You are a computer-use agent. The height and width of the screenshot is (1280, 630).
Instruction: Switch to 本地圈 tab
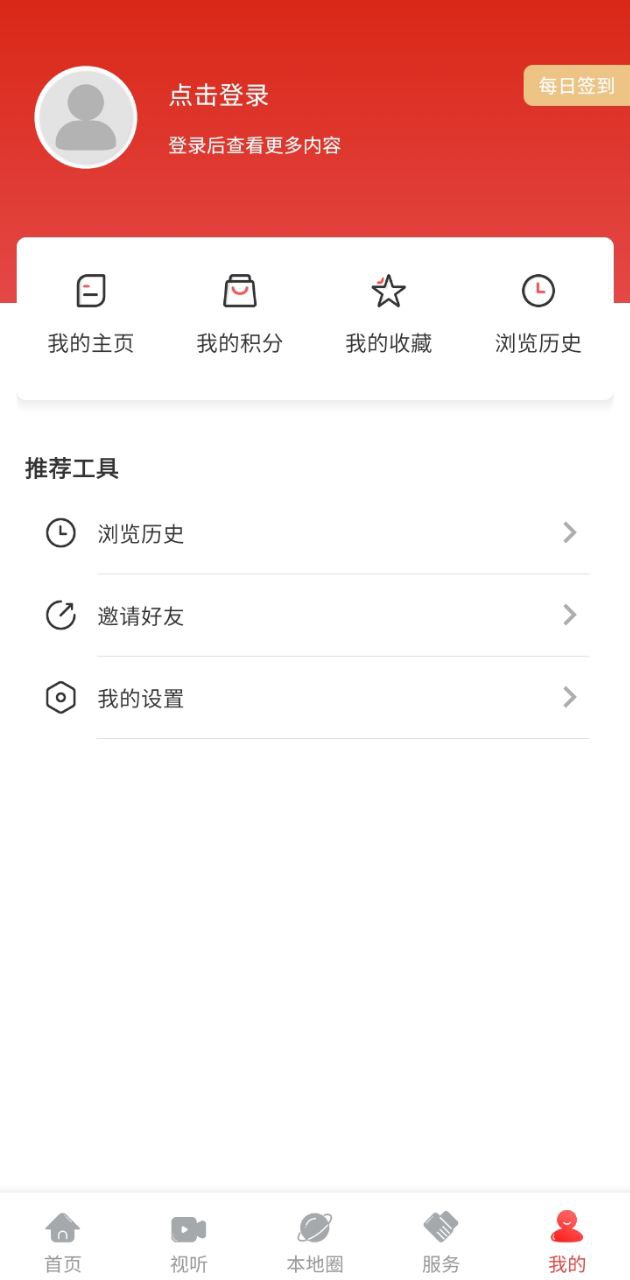tap(315, 1242)
